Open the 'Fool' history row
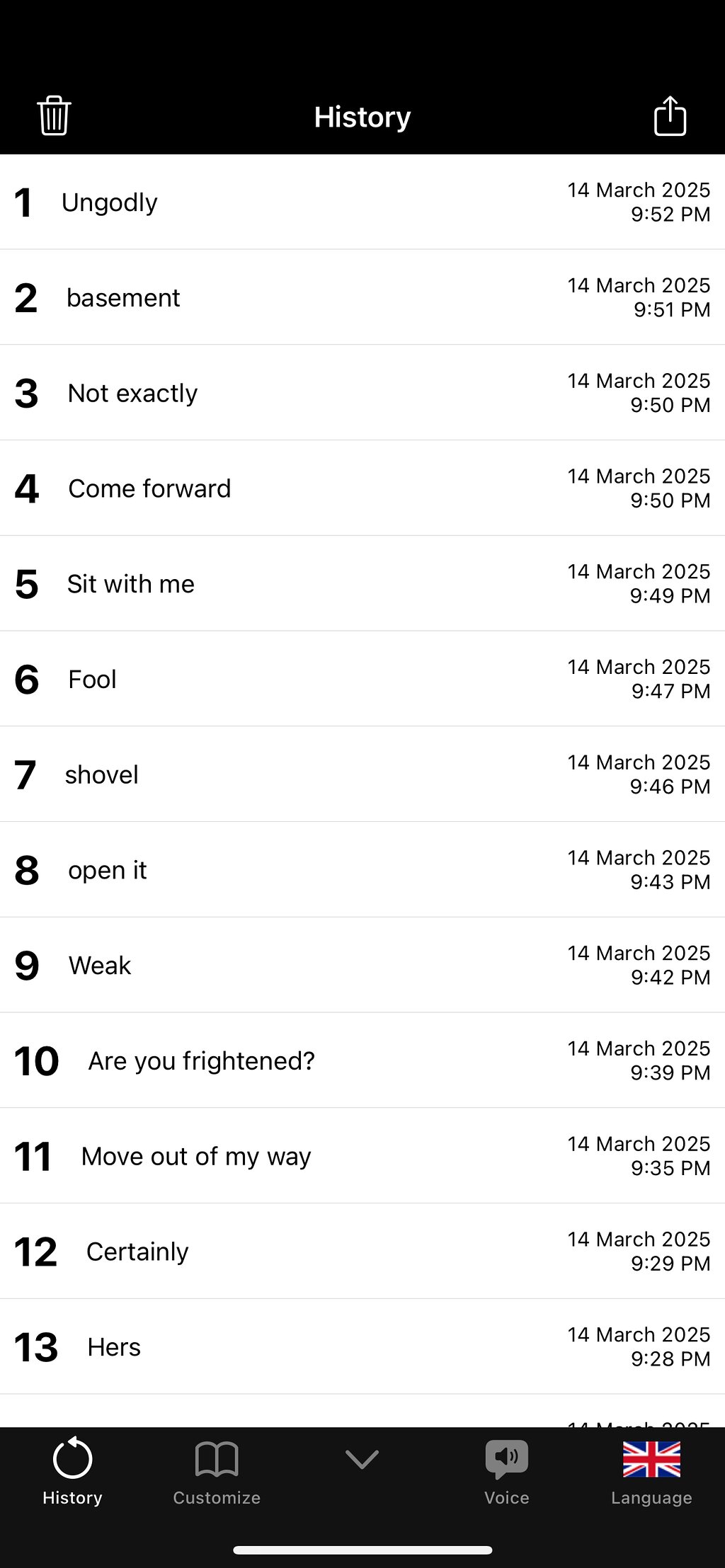Viewport: 725px width, 1568px height. tap(362, 679)
